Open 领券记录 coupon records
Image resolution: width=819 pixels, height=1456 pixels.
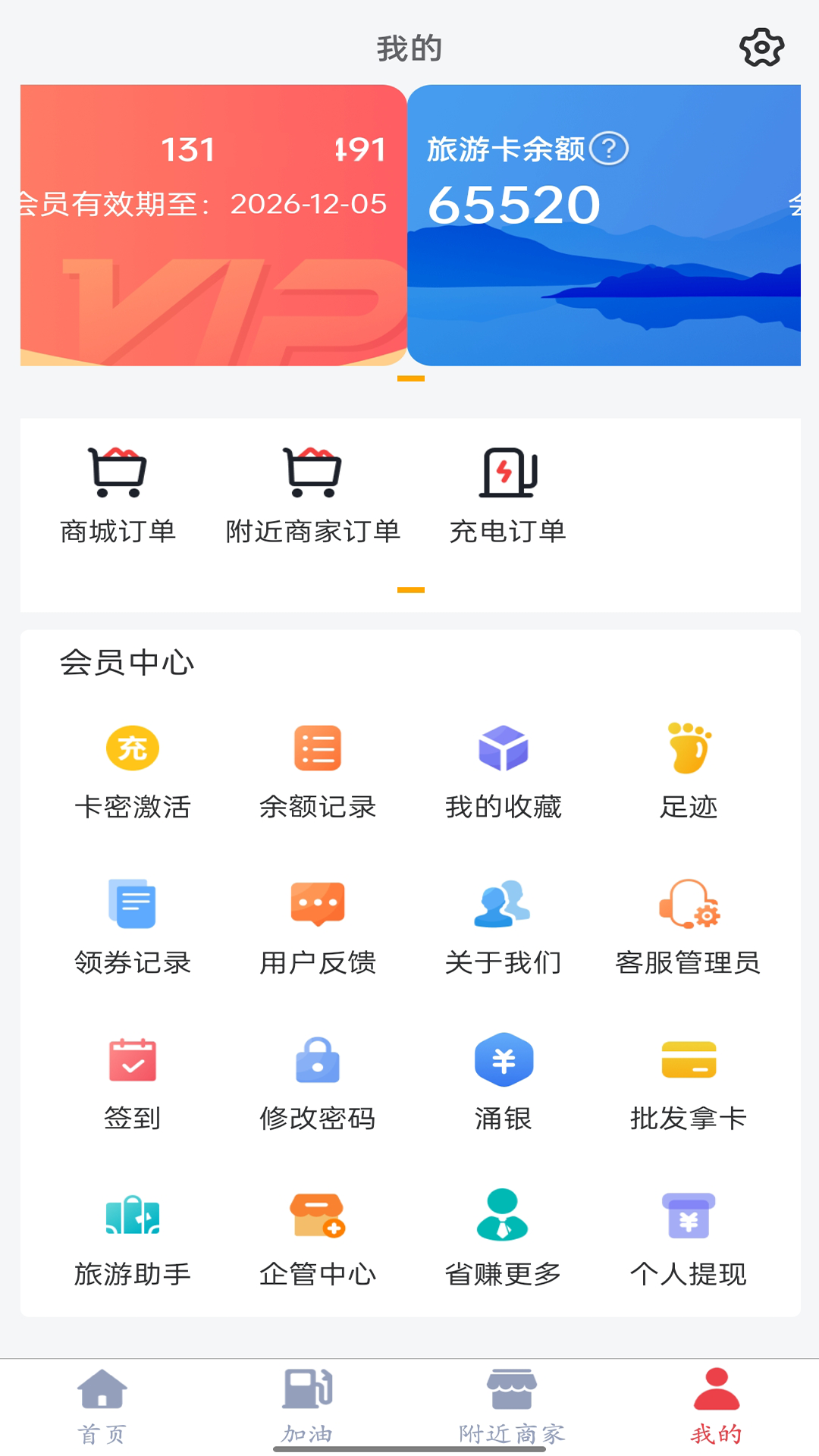(132, 925)
